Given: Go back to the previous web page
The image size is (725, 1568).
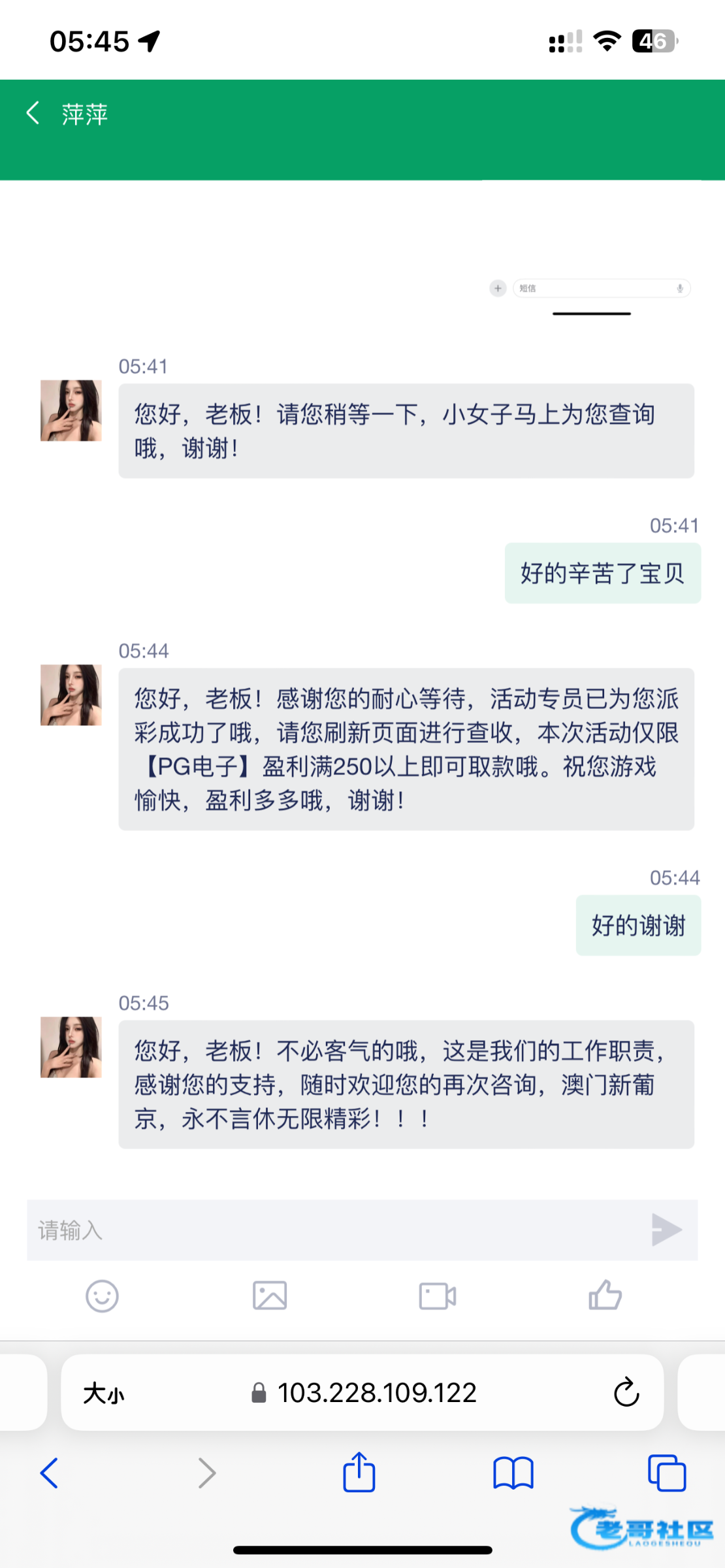Looking at the screenshot, I should 50,1473.
